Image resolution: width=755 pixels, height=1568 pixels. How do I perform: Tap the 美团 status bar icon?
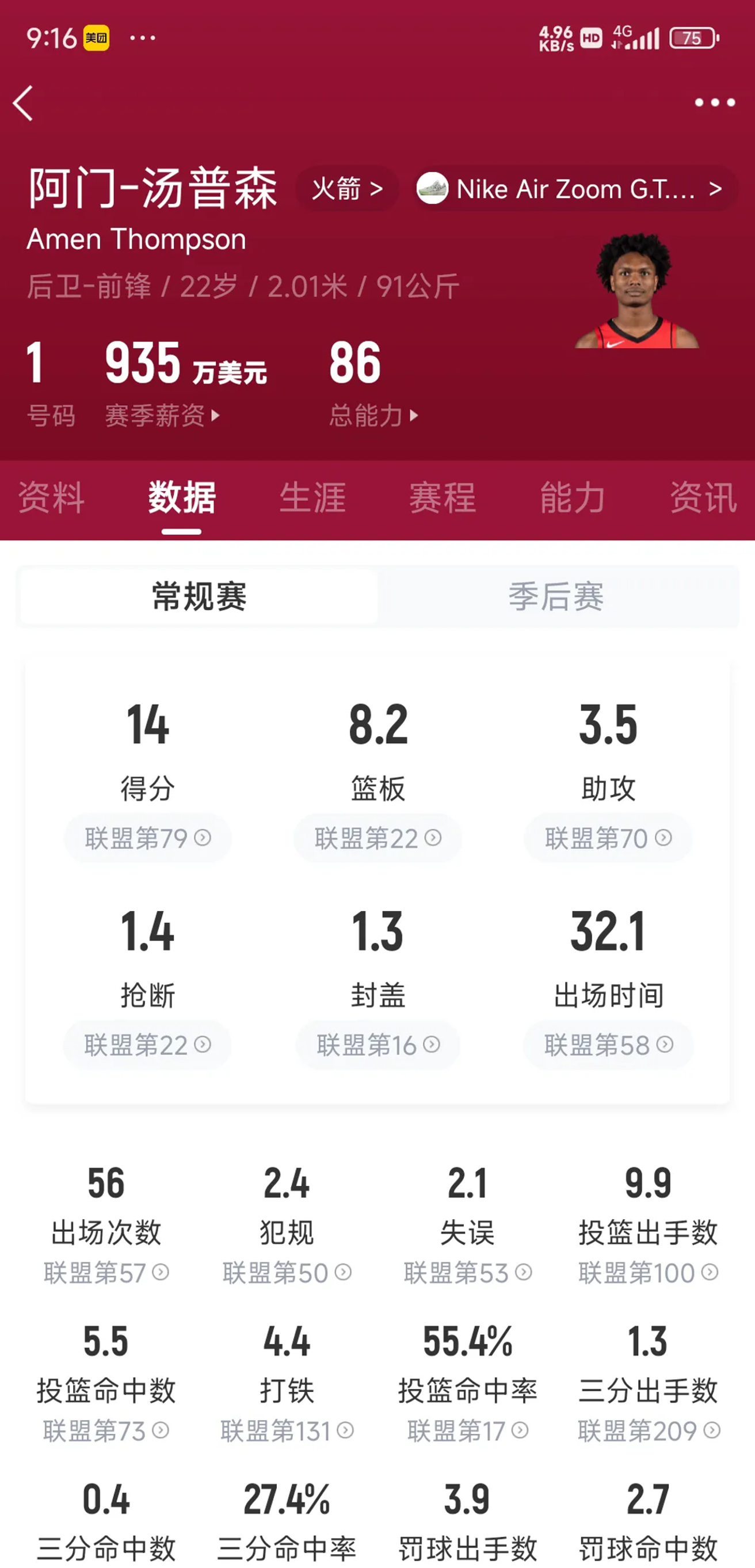(x=97, y=38)
